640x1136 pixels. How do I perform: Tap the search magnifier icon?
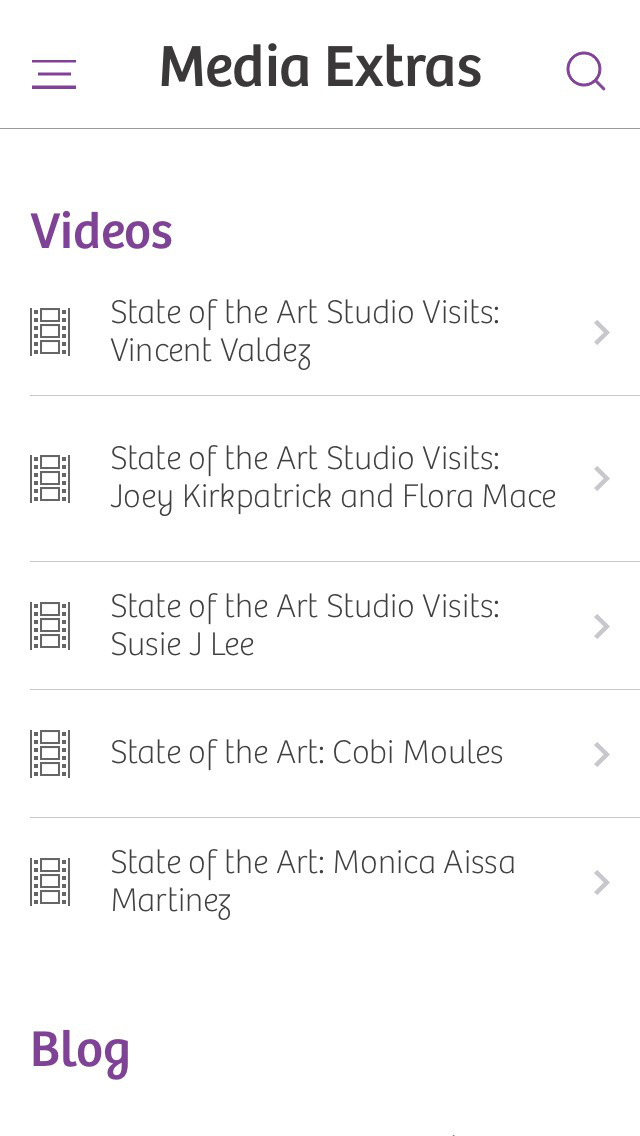click(586, 71)
